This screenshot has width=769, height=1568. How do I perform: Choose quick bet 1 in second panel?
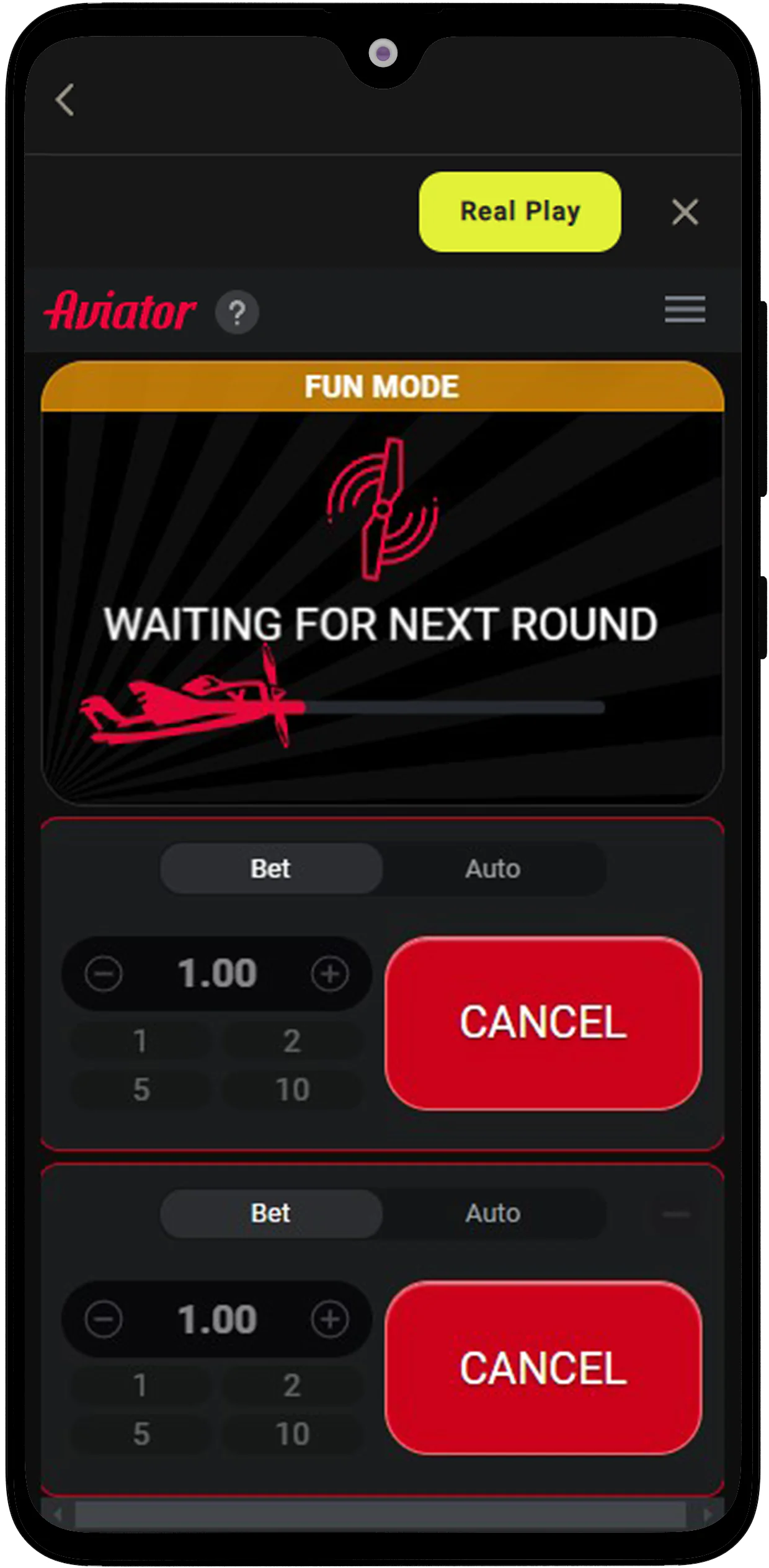tap(141, 1385)
